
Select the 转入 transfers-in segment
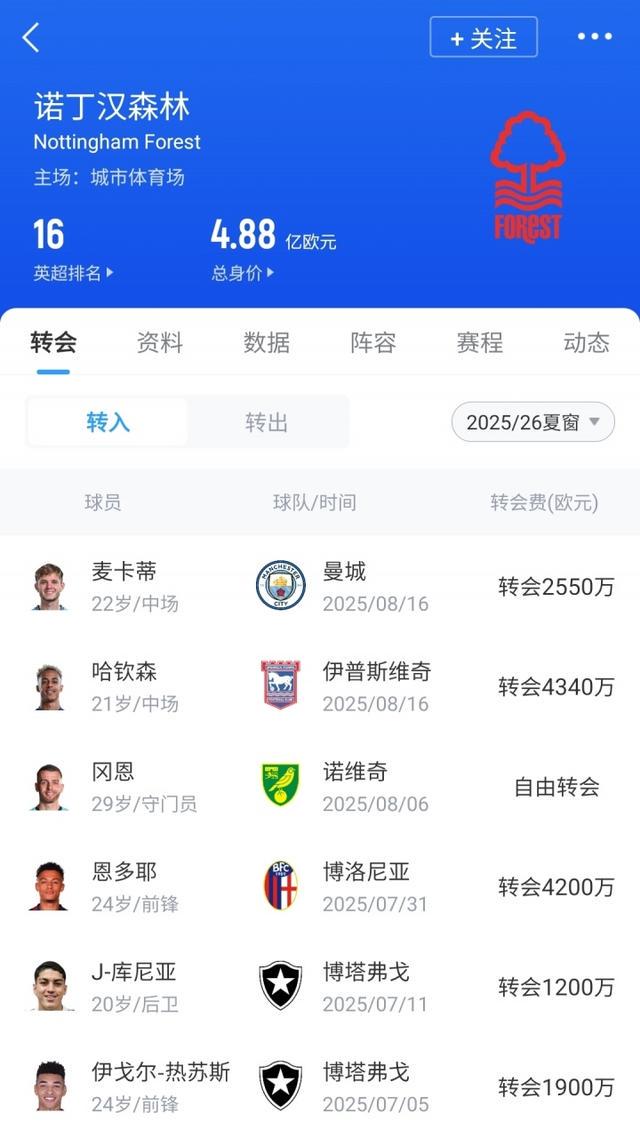(x=108, y=422)
